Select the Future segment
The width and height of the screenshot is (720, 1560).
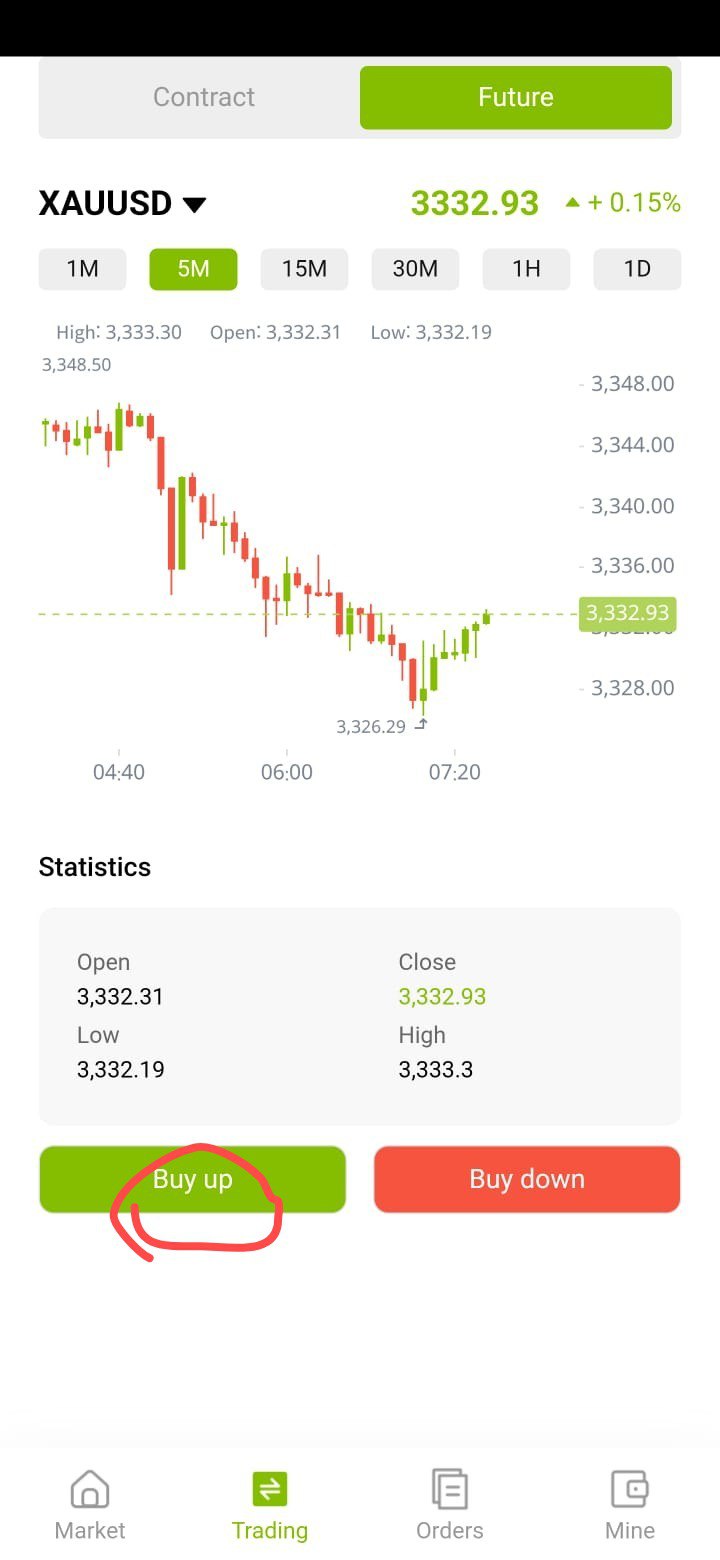click(x=516, y=97)
